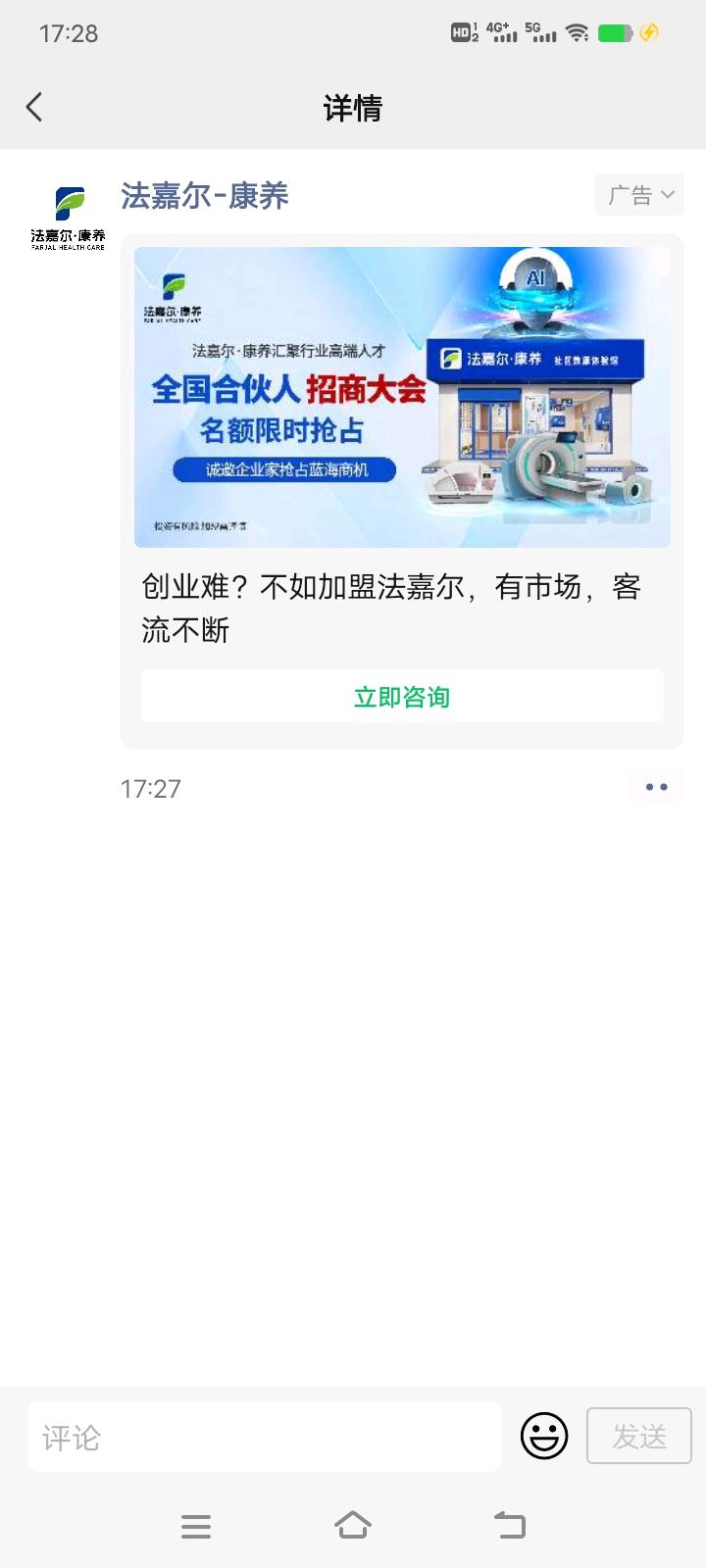Screen dimensions: 706x1568
Task: Tap the Wi-Fi icon in the status bar
Action: pos(577,31)
